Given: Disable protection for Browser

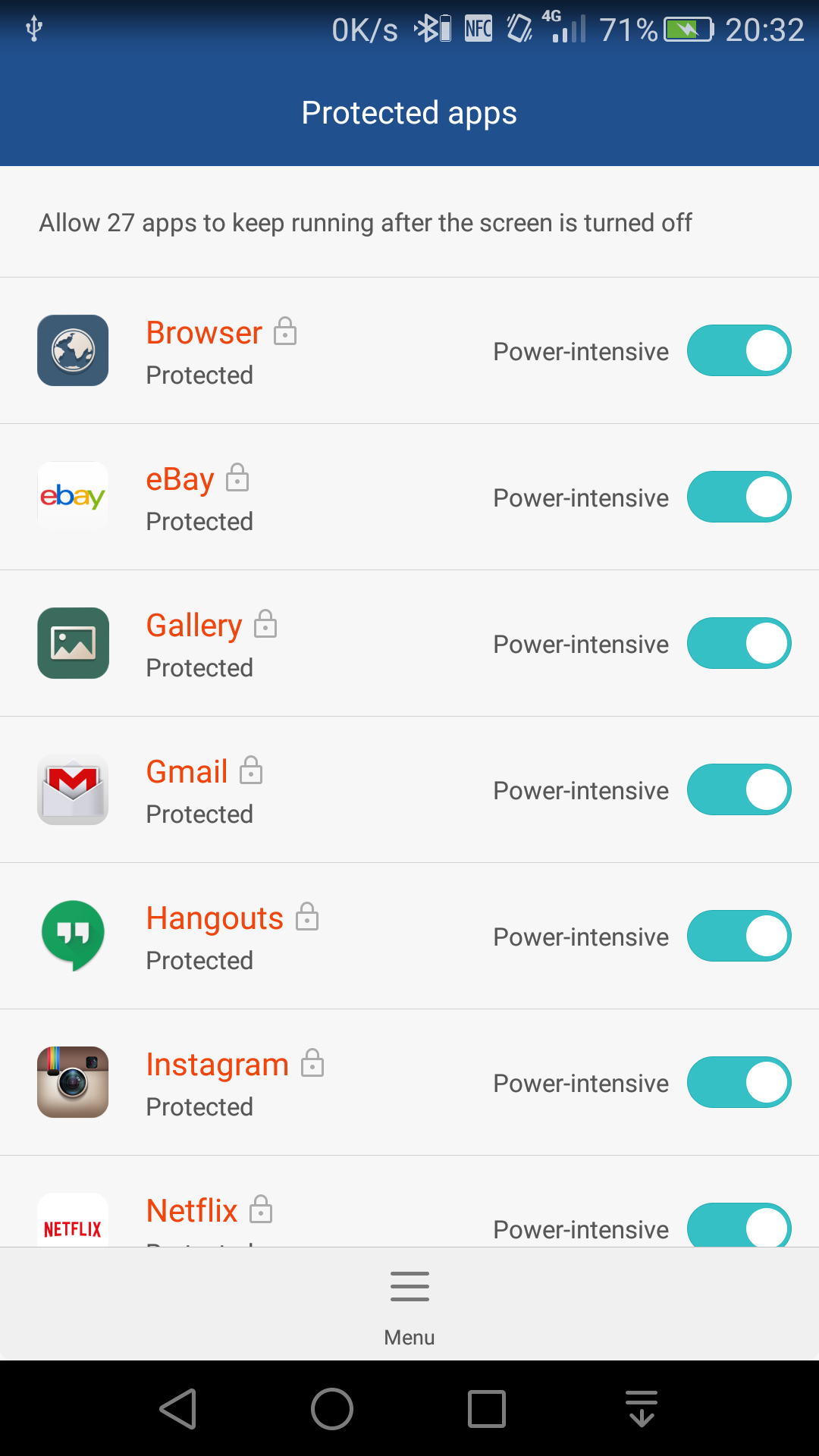Looking at the screenshot, I should [739, 350].
